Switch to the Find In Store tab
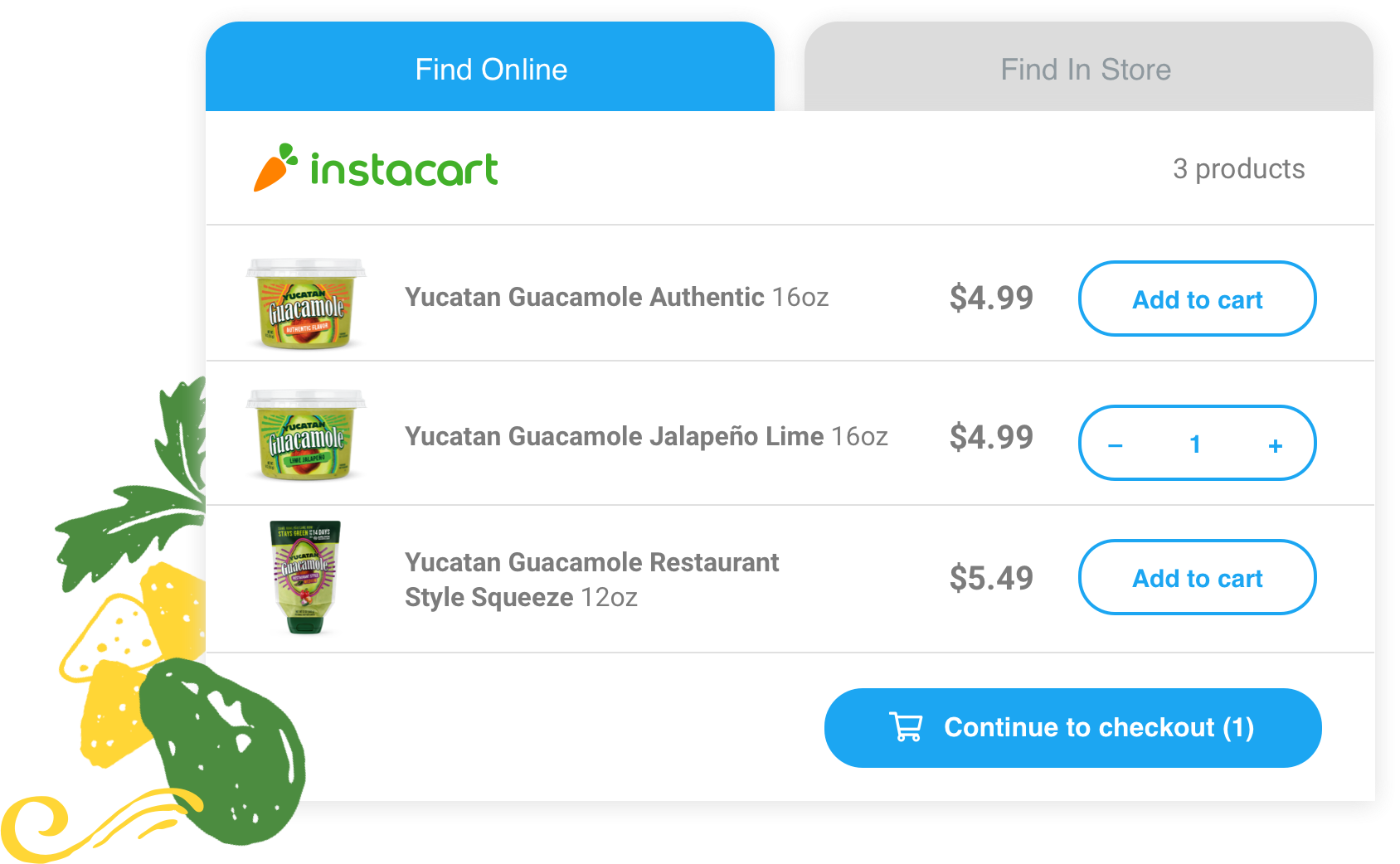Viewport: 1400px width, 864px height. (1085, 70)
